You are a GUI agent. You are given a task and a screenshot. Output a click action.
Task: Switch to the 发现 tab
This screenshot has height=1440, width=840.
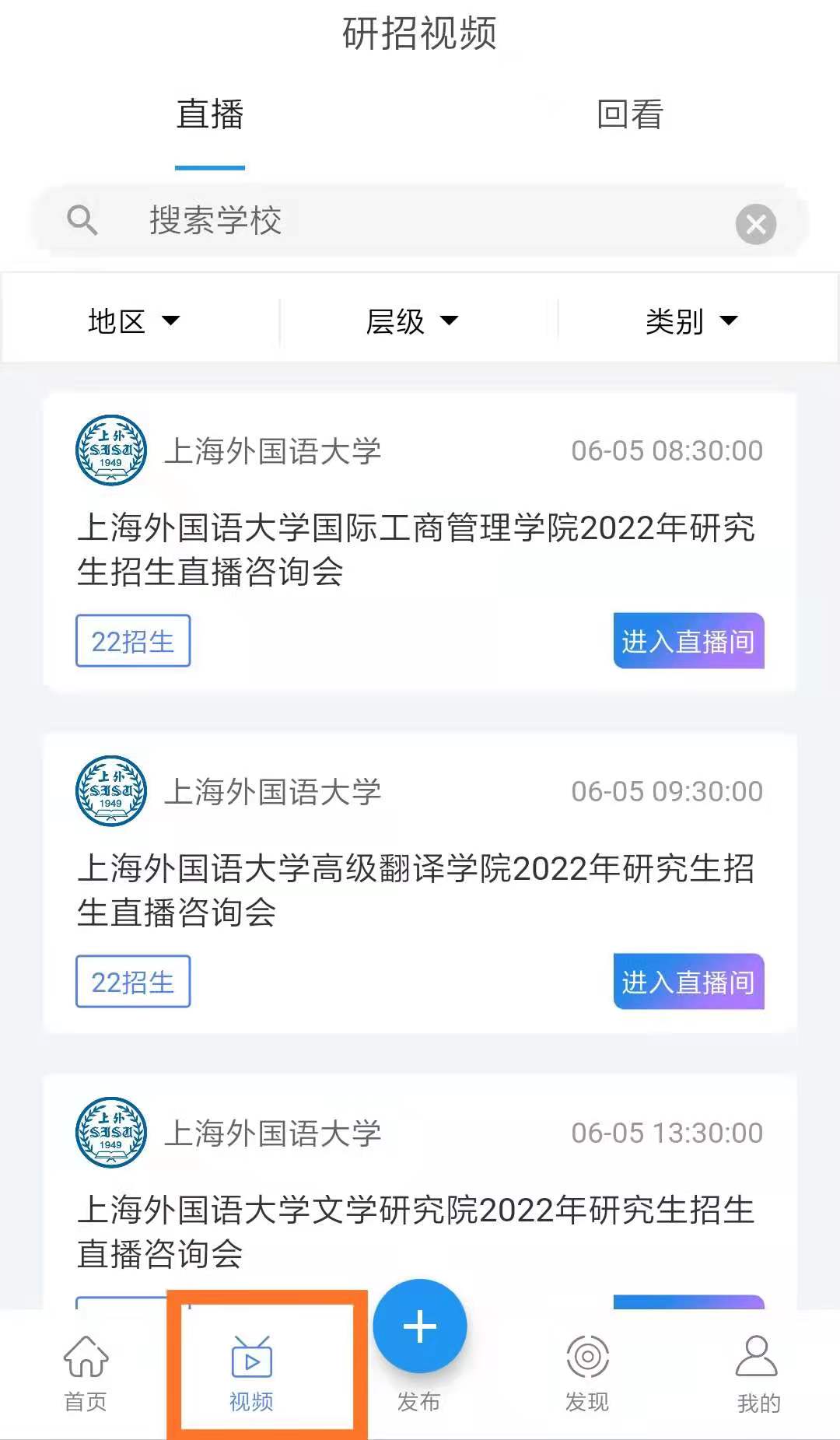click(x=587, y=1373)
